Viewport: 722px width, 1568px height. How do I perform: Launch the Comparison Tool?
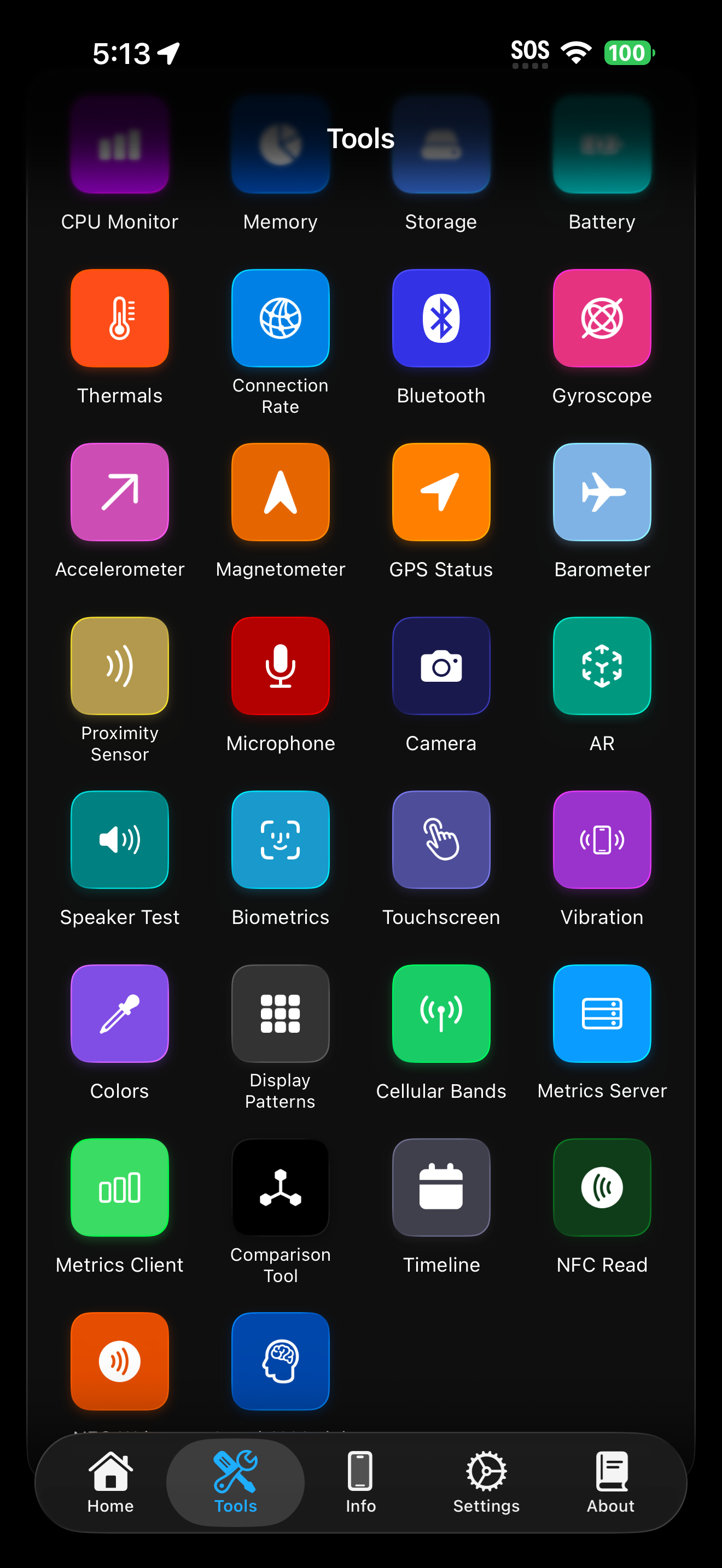coord(280,1187)
